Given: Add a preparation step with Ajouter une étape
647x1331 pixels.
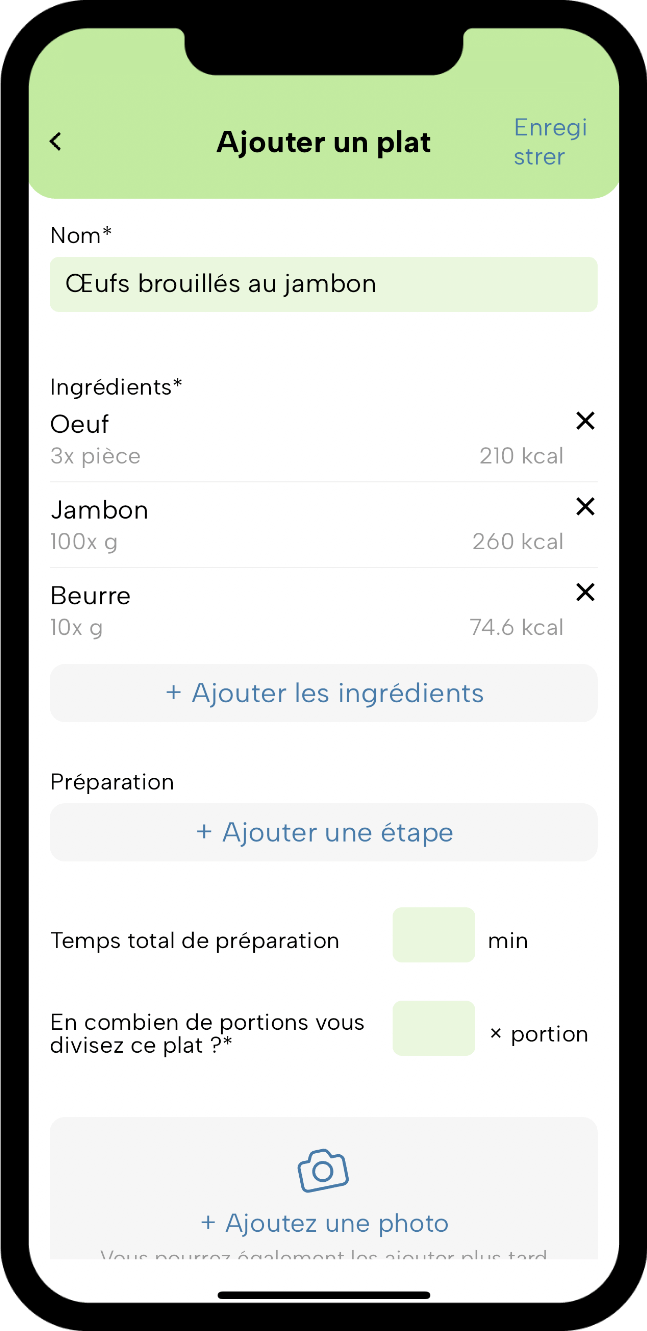Looking at the screenshot, I should tap(324, 832).
